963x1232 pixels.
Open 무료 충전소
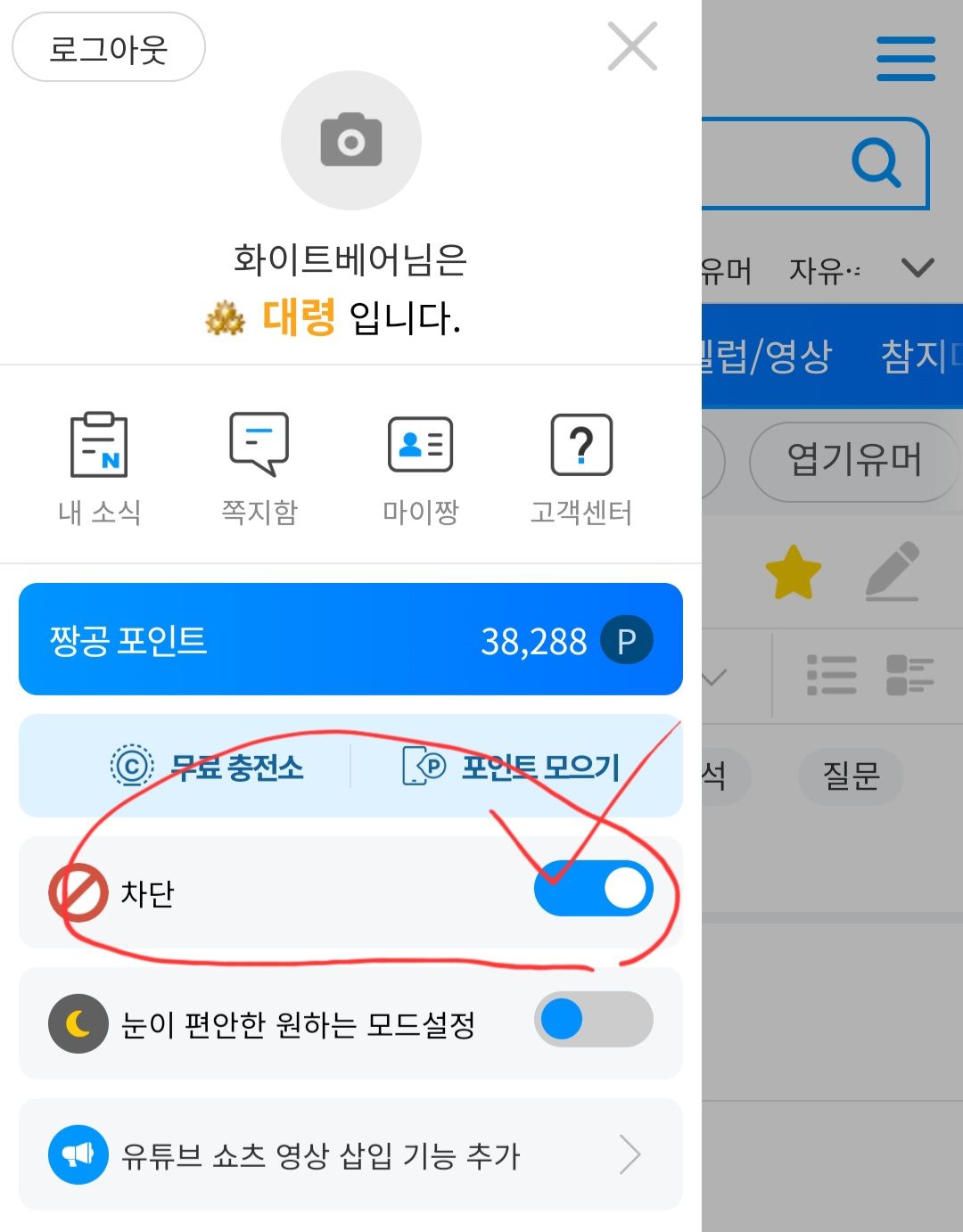[208, 767]
